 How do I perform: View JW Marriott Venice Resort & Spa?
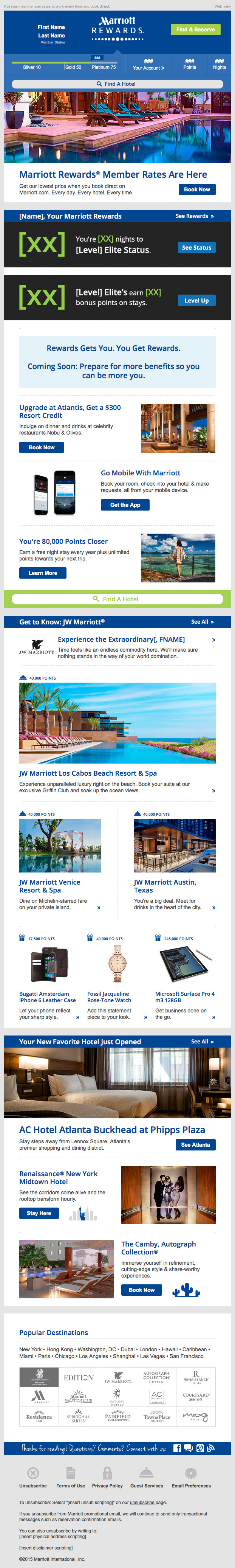click(x=49, y=886)
